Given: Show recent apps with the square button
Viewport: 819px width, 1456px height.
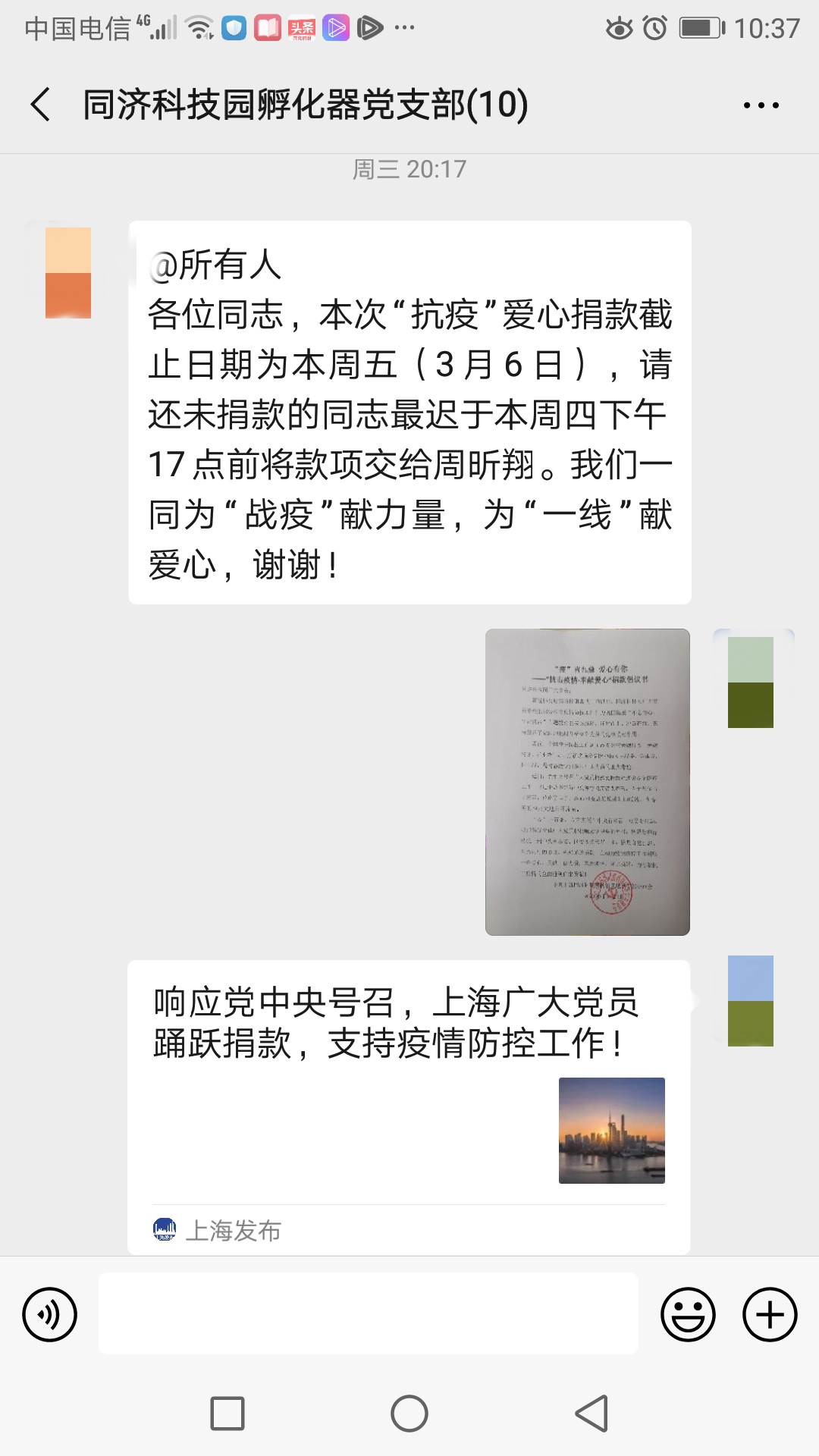Looking at the screenshot, I should pyautogui.click(x=227, y=1414).
